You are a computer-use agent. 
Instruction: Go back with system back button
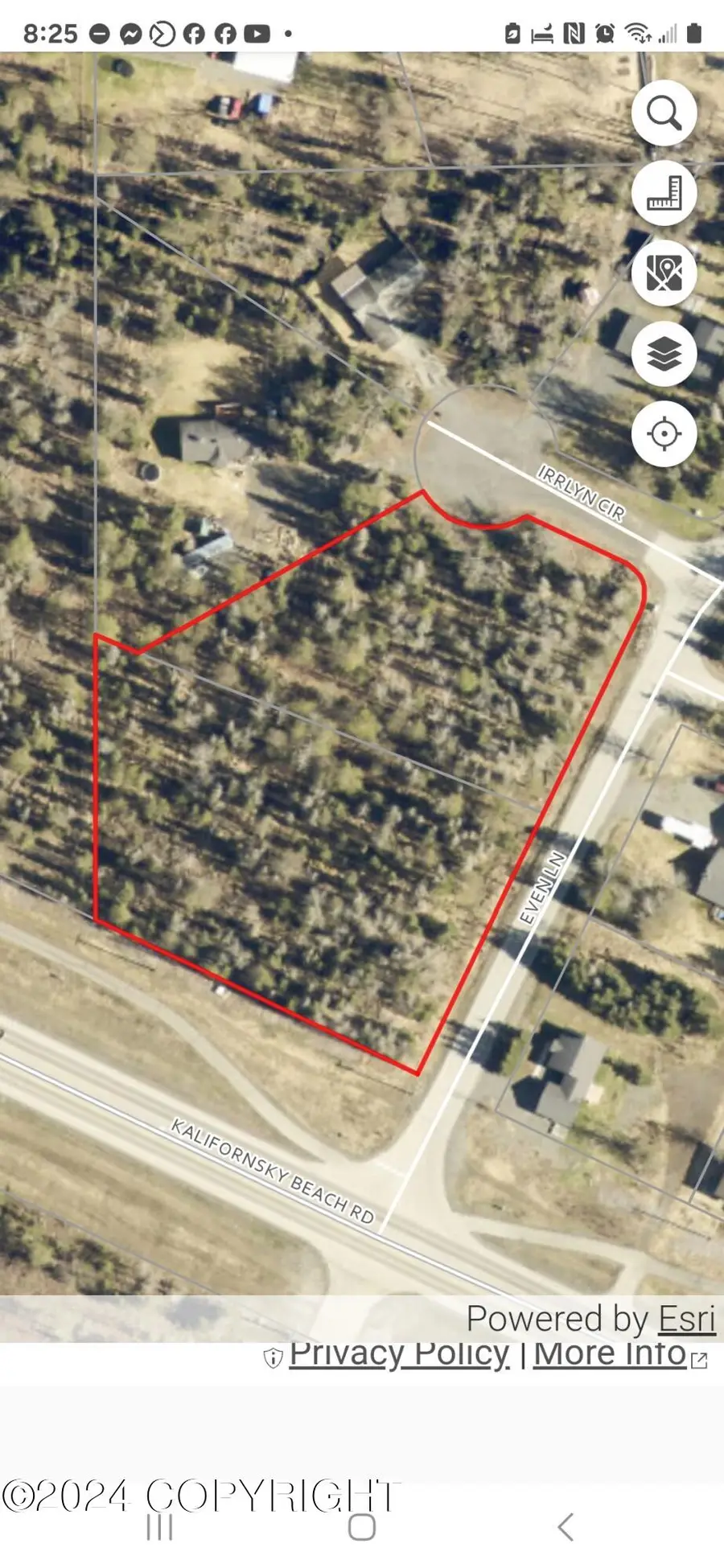pyautogui.click(x=566, y=1526)
